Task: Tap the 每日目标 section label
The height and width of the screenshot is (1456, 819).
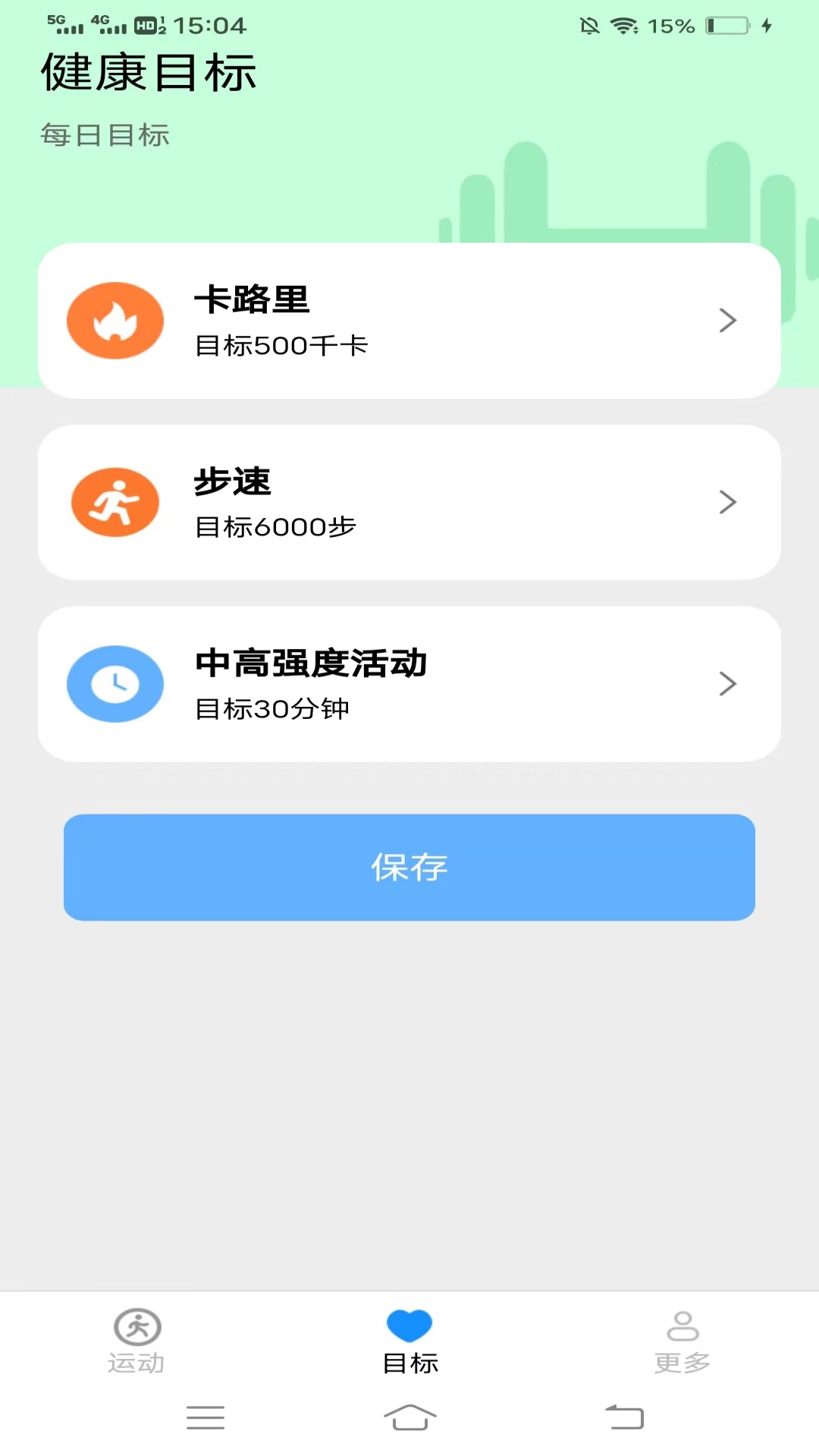Action: pyautogui.click(x=105, y=136)
